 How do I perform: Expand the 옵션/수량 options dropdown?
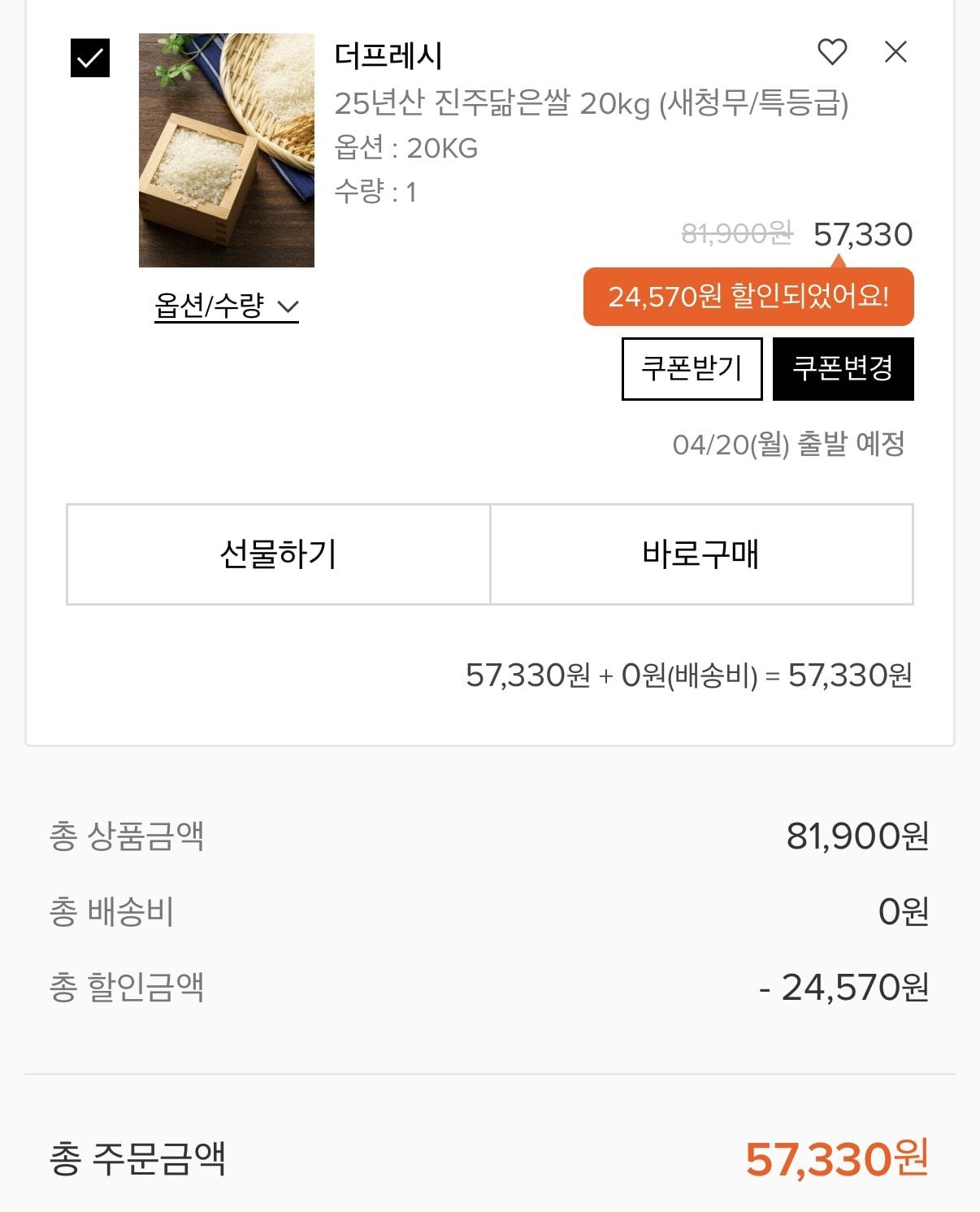226,307
